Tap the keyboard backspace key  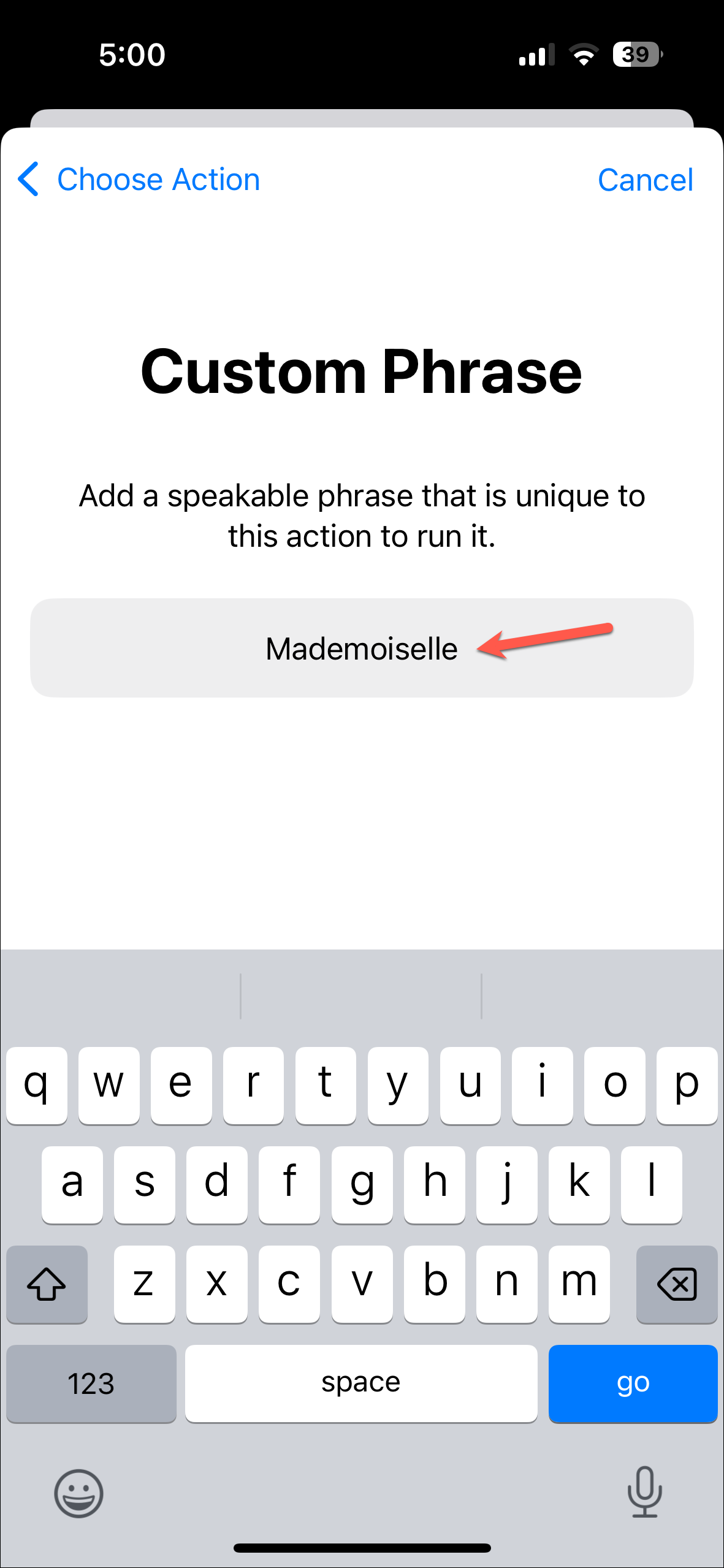click(676, 1284)
